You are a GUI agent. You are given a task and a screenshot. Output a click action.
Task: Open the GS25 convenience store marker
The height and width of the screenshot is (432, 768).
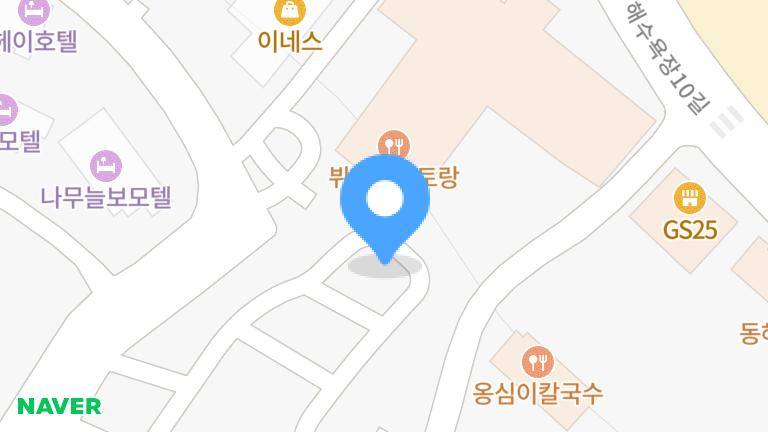tap(689, 197)
